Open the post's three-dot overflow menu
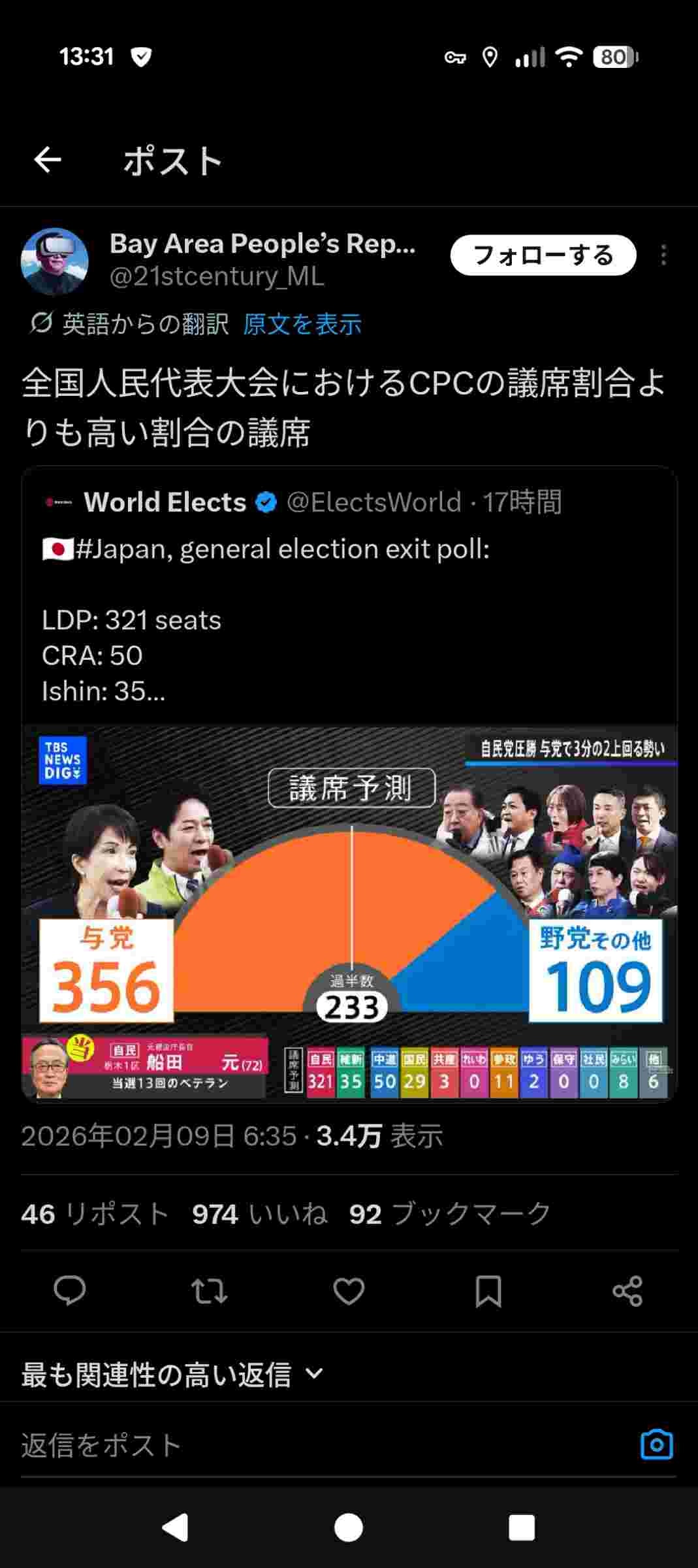Screen dimensions: 698x1568 [x=663, y=255]
